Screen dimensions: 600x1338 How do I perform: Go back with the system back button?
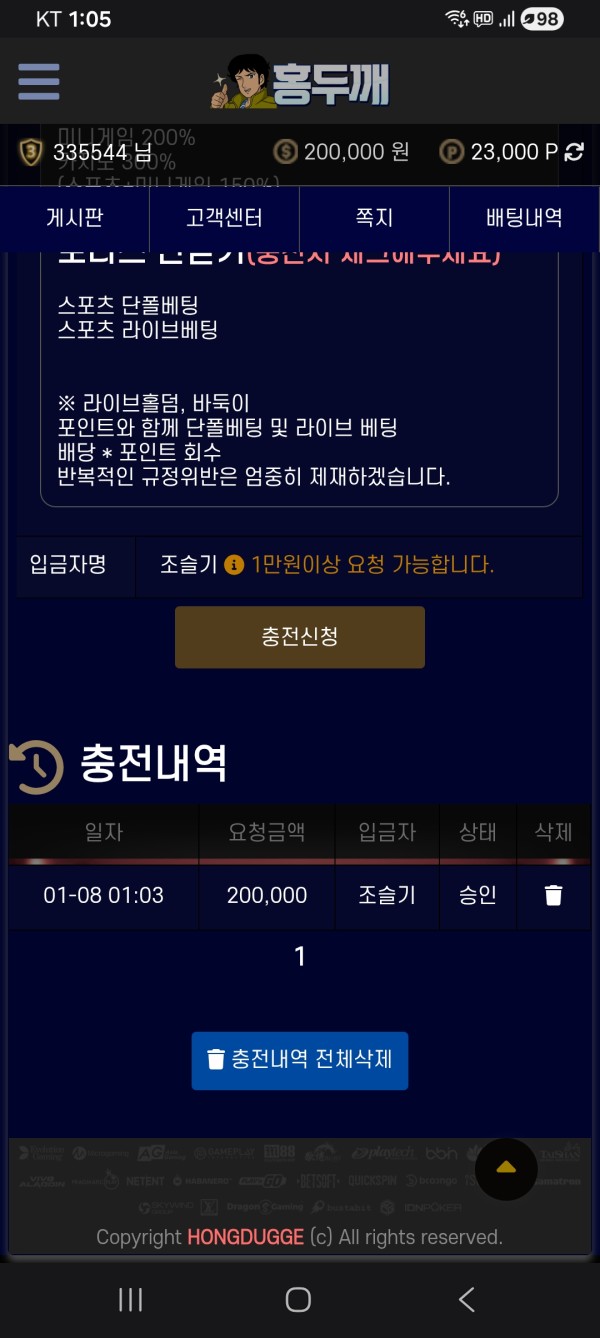pos(466,1299)
